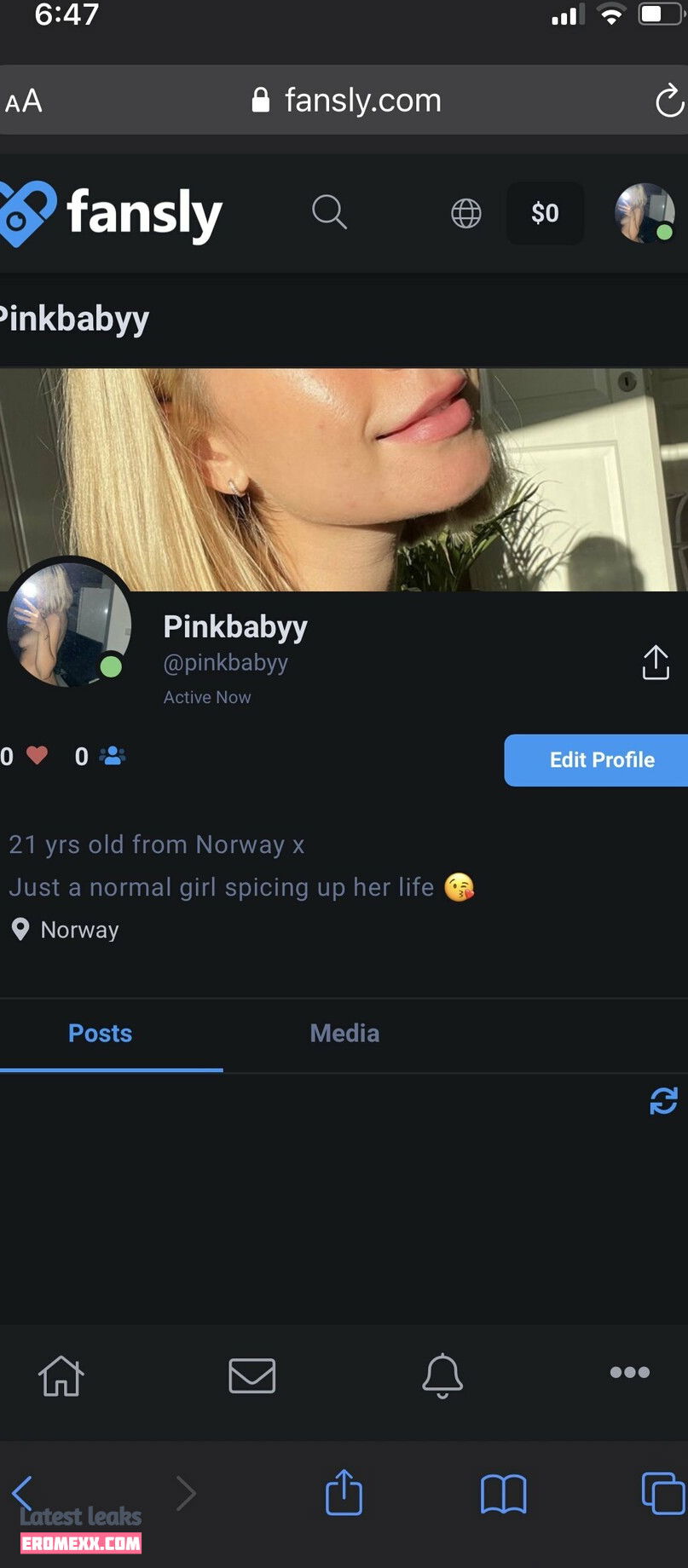
Task: Open the messages envelope
Action: (x=252, y=1375)
